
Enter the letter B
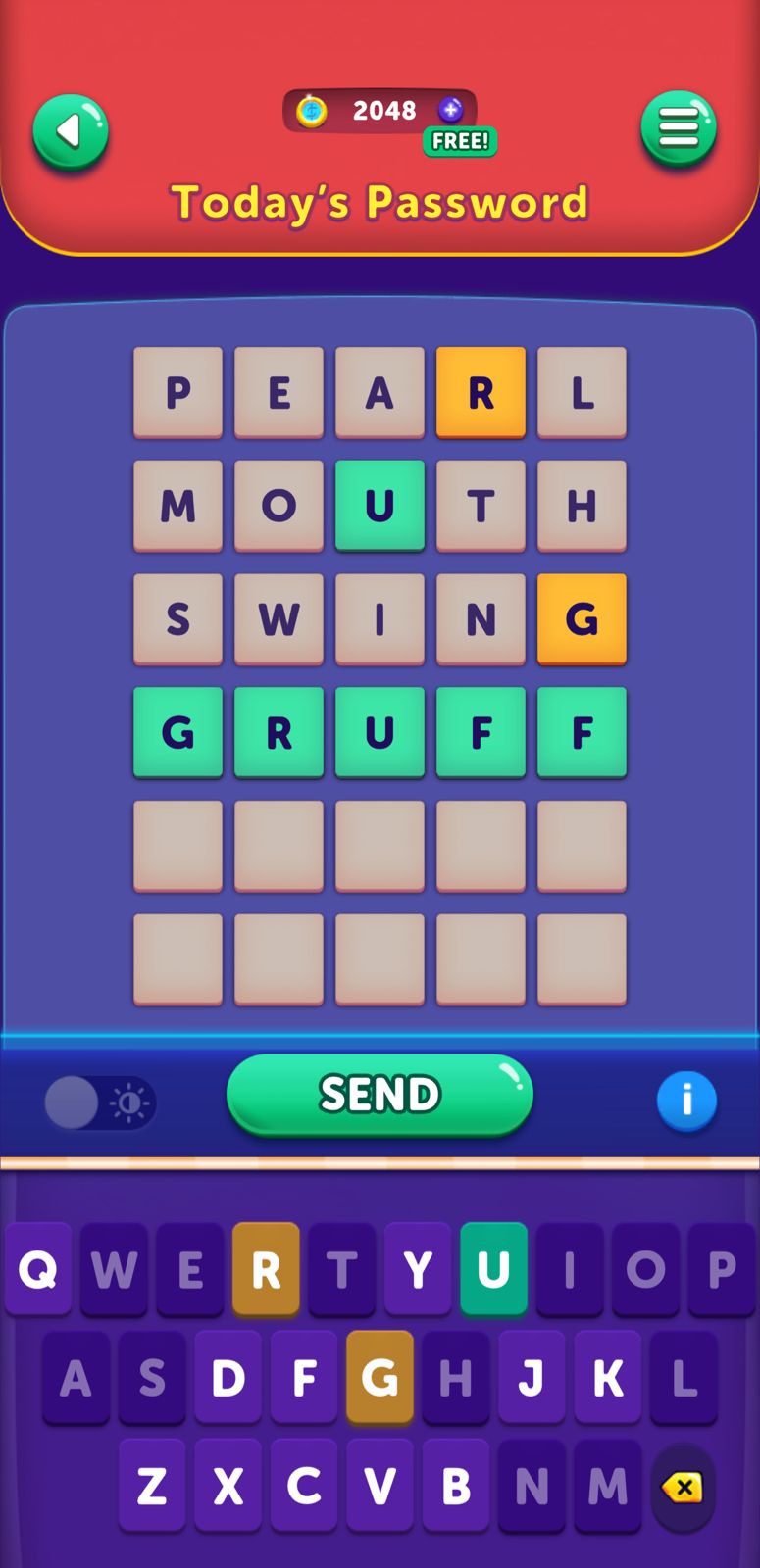click(x=456, y=1486)
